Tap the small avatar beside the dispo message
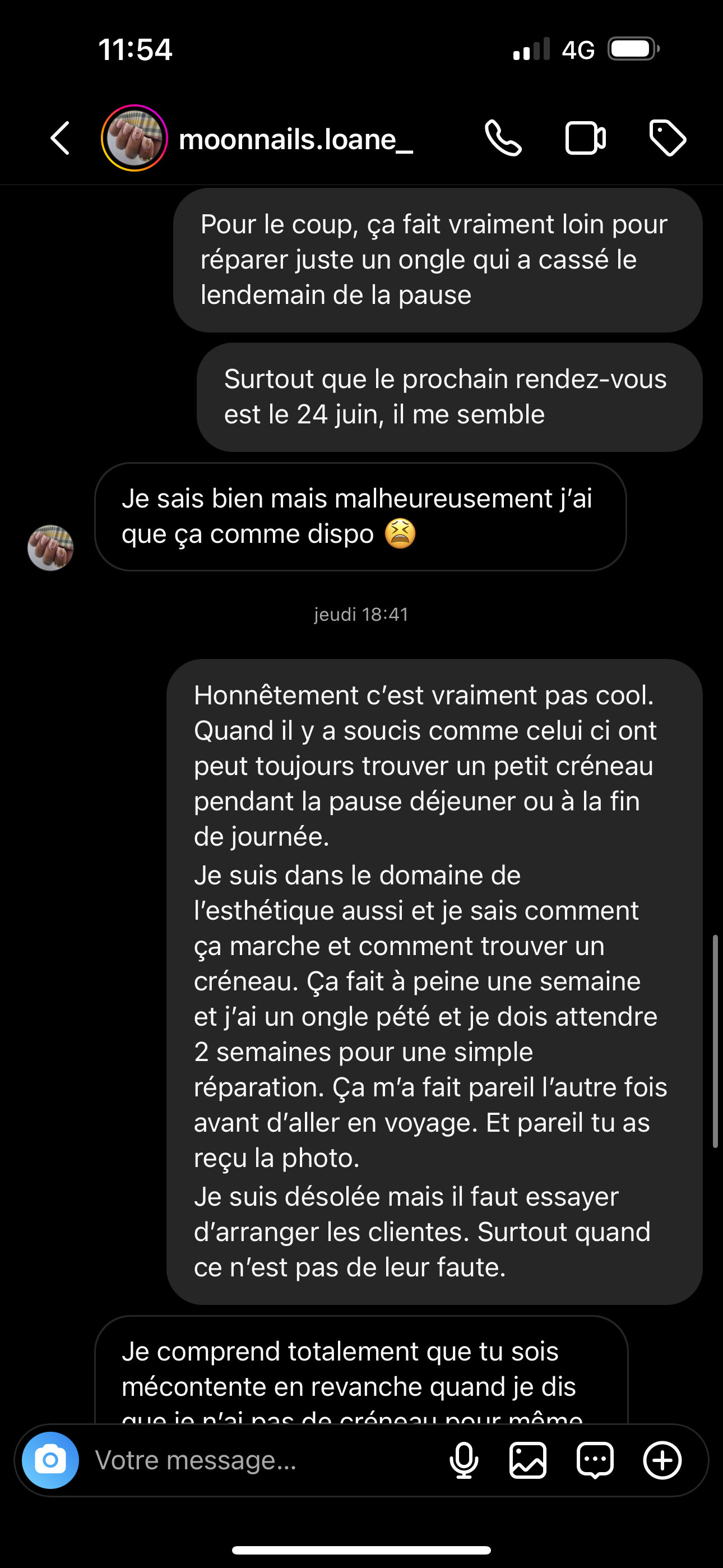Image resolution: width=723 pixels, height=1568 pixels. pos(50,548)
